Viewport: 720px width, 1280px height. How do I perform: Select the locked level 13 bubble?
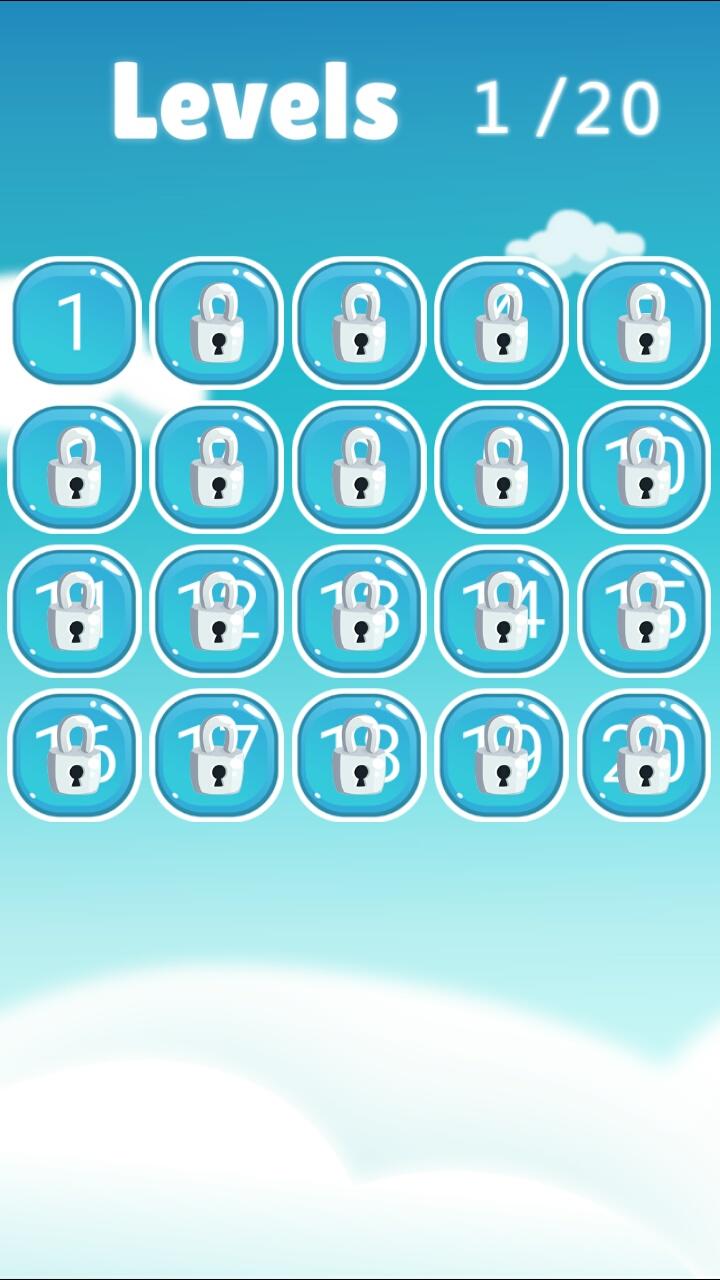(x=360, y=612)
